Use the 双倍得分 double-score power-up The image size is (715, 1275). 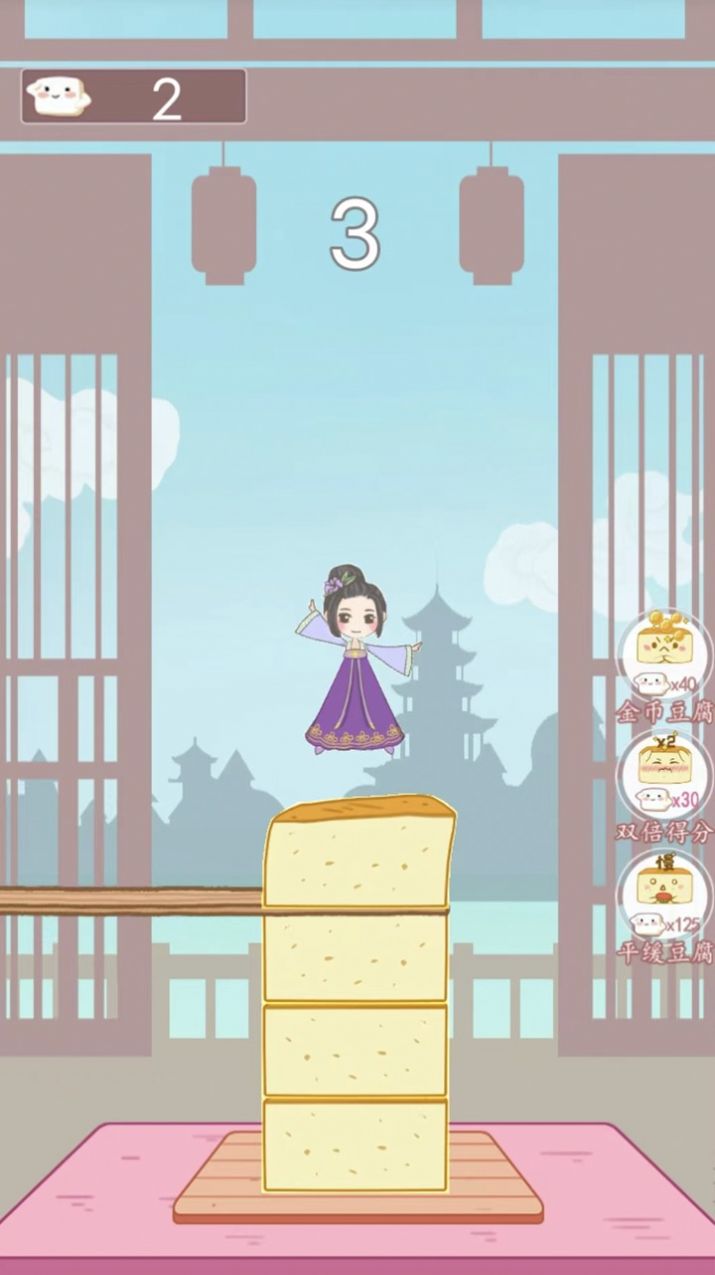point(665,773)
